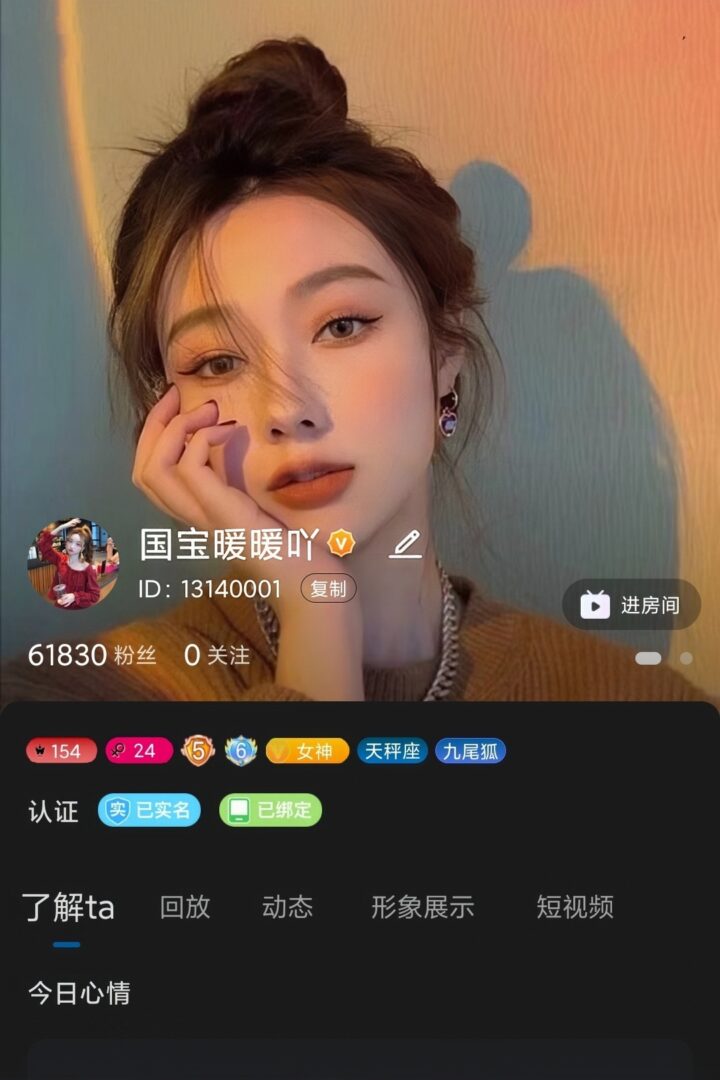Switch to the 回放 tab
The height and width of the screenshot is (1080, 720).
[185, 907]
